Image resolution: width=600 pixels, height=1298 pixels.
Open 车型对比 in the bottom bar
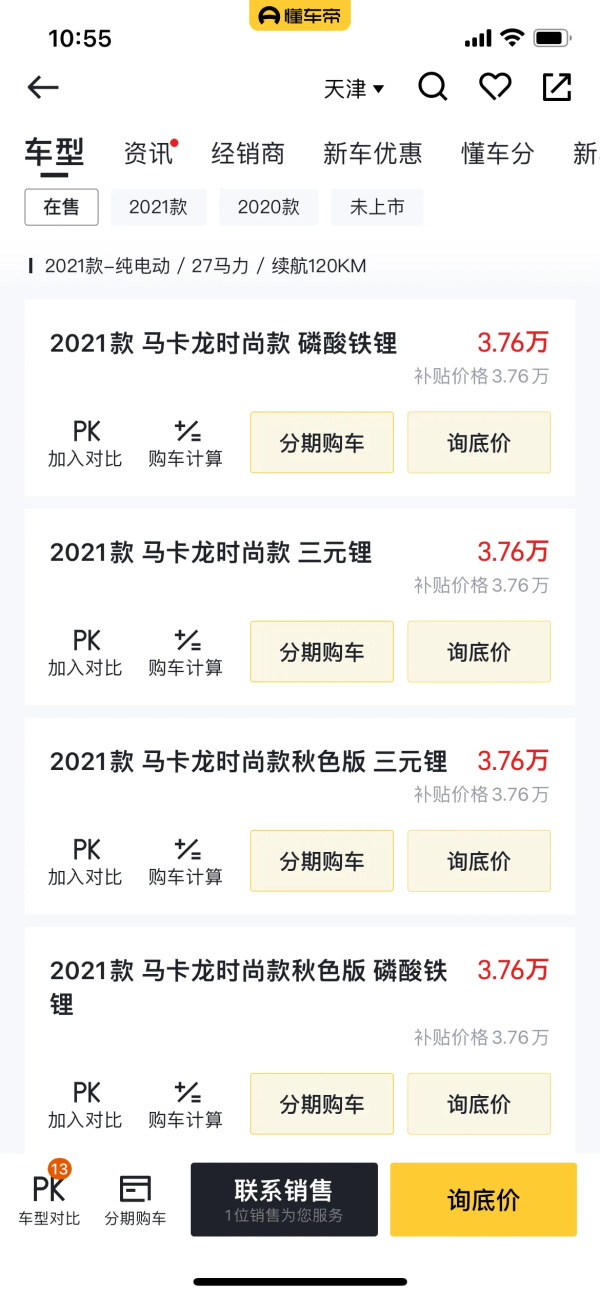(x=49, y=1198)
